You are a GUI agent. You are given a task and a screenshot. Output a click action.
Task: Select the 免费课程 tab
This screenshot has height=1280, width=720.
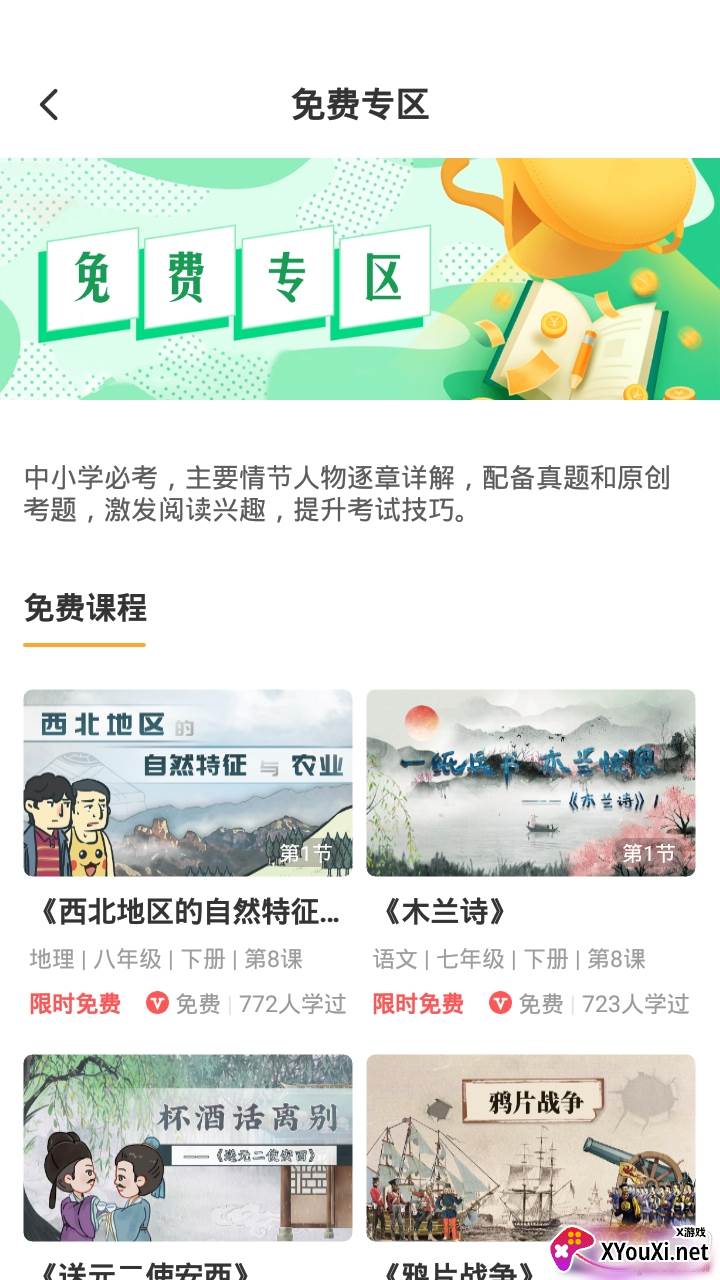coord(85,608)
